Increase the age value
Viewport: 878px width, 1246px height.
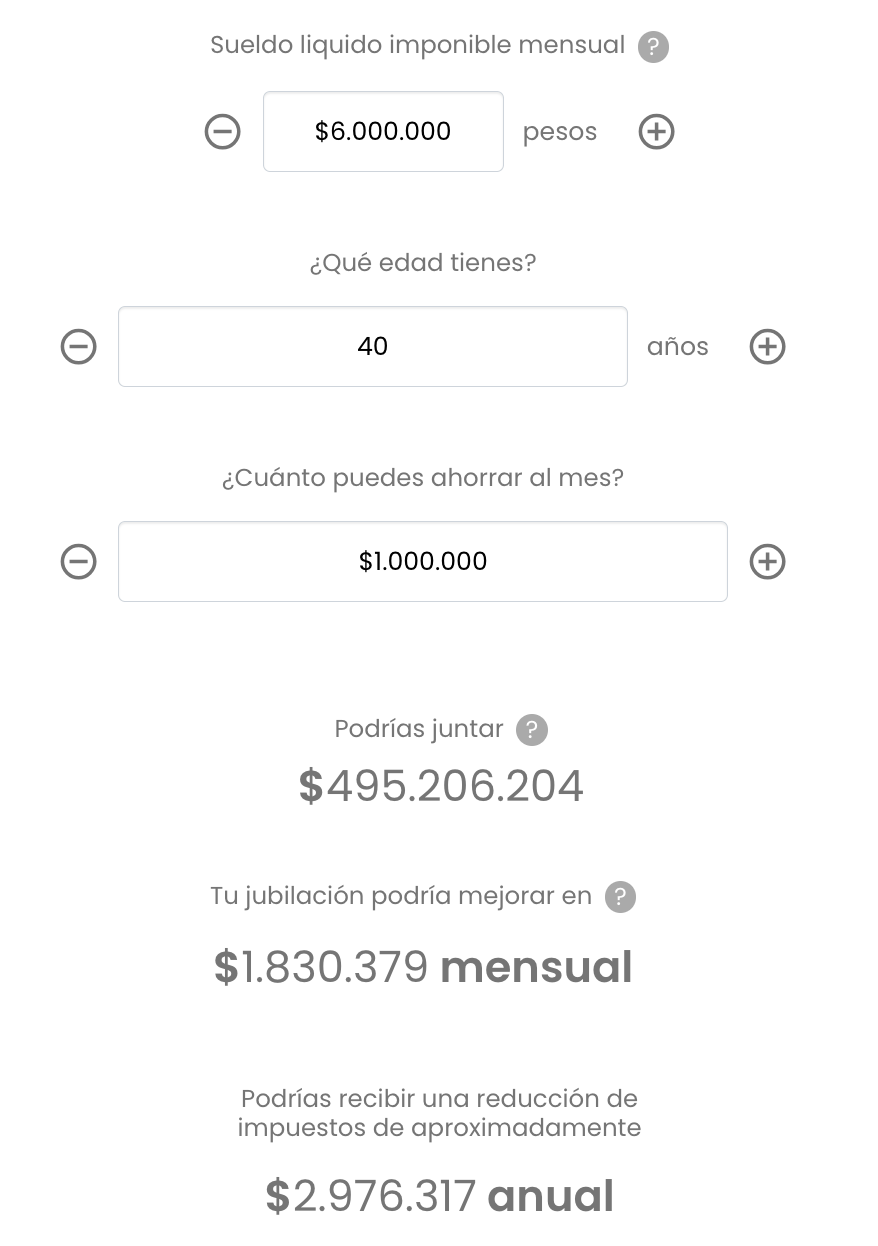point(767,347)
